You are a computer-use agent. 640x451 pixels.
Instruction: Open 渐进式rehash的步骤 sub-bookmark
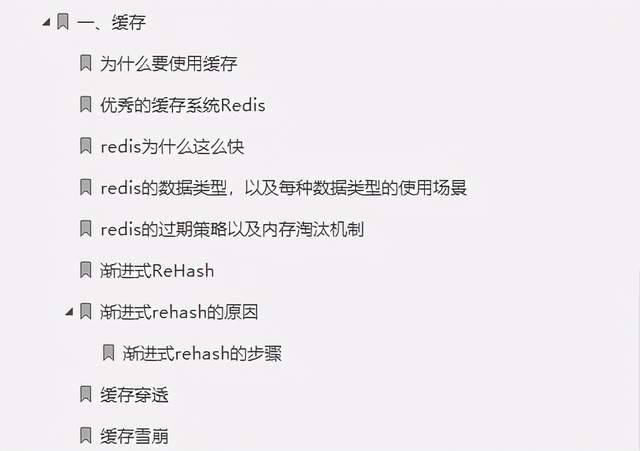(209, 353)
